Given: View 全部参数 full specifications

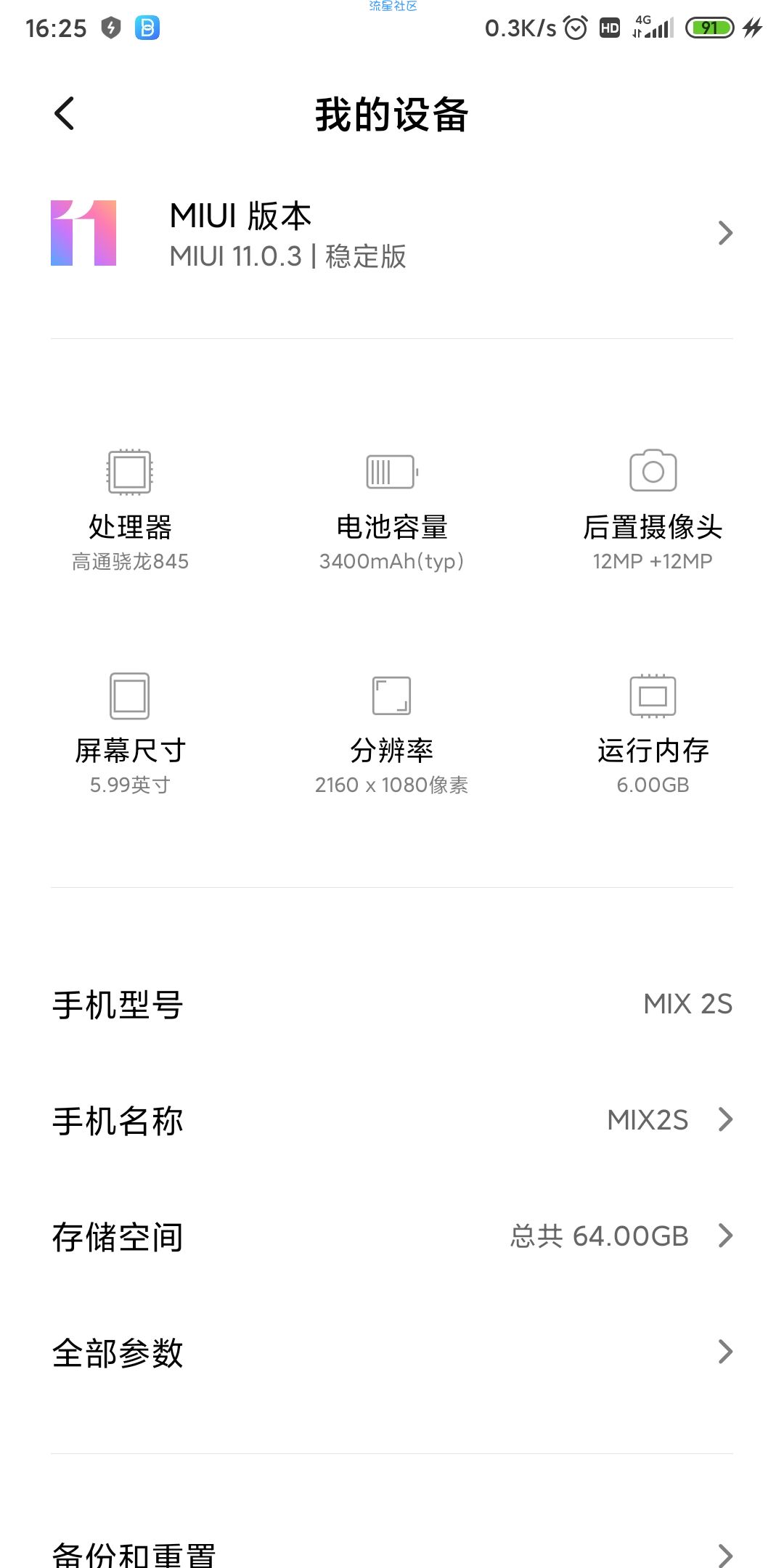Looking at the screenshot, I should (x=392, y=1352).
